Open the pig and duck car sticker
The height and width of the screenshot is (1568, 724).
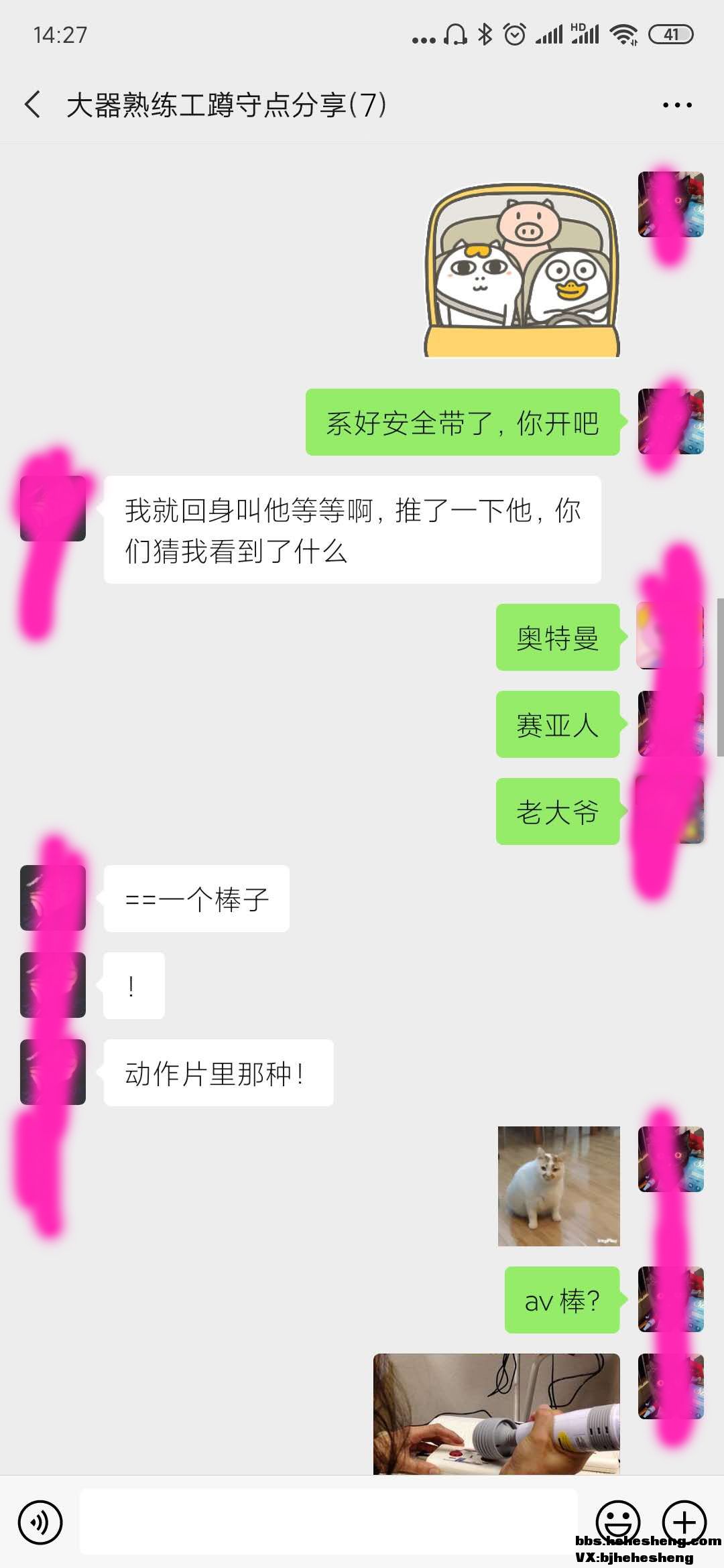point(522,270)
